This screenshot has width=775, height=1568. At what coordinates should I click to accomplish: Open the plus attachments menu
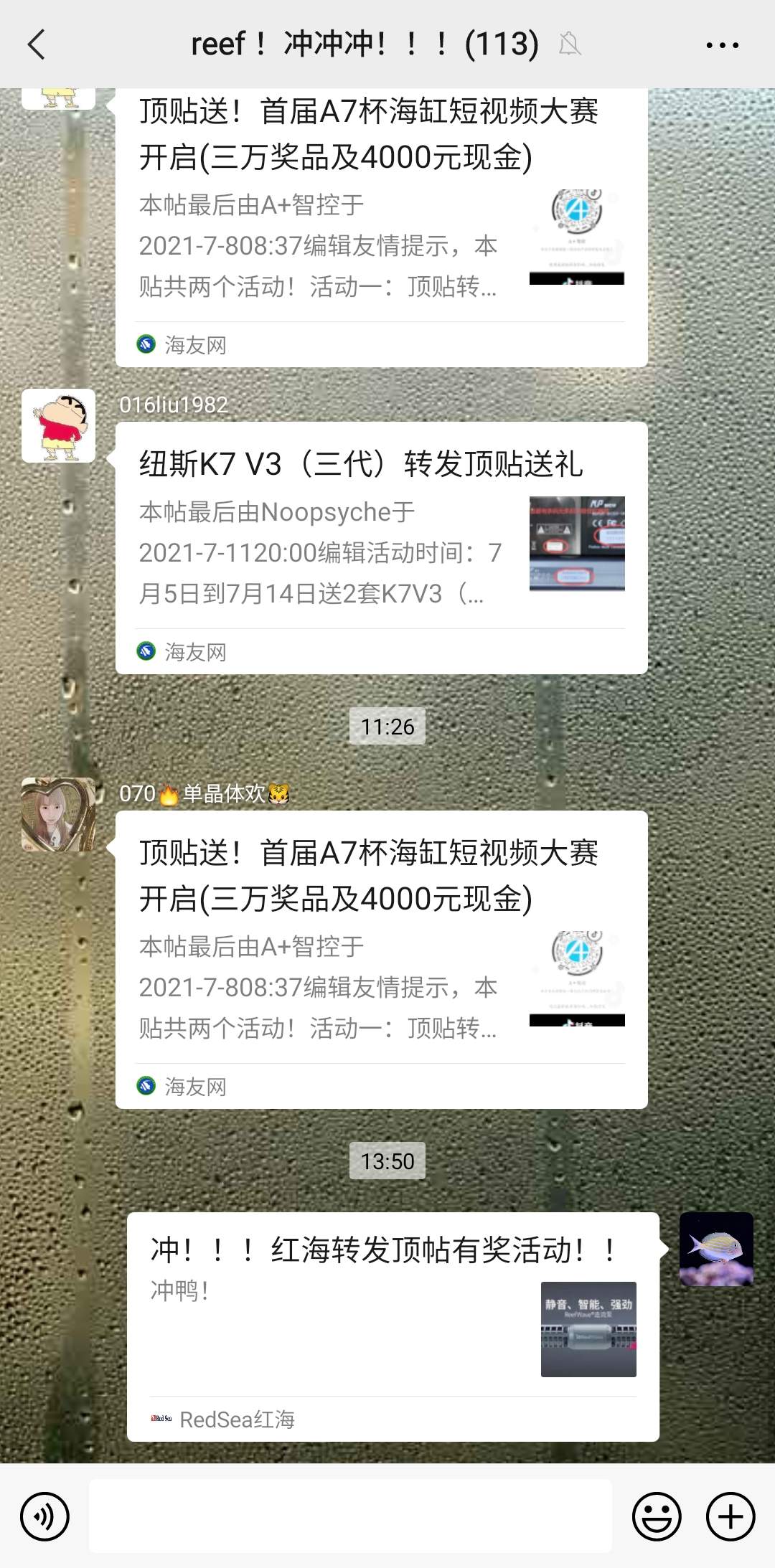click(x=731, y=1516)
